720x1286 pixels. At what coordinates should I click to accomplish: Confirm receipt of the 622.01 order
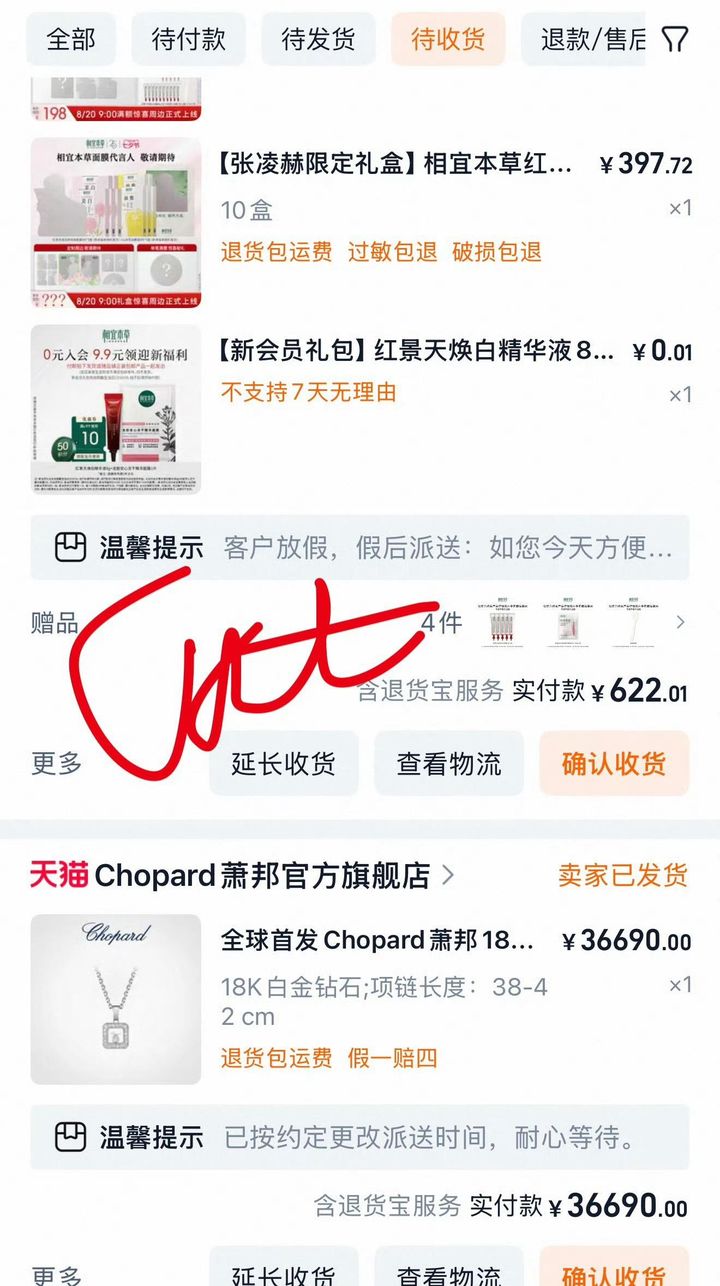click(x=614, y=764)
